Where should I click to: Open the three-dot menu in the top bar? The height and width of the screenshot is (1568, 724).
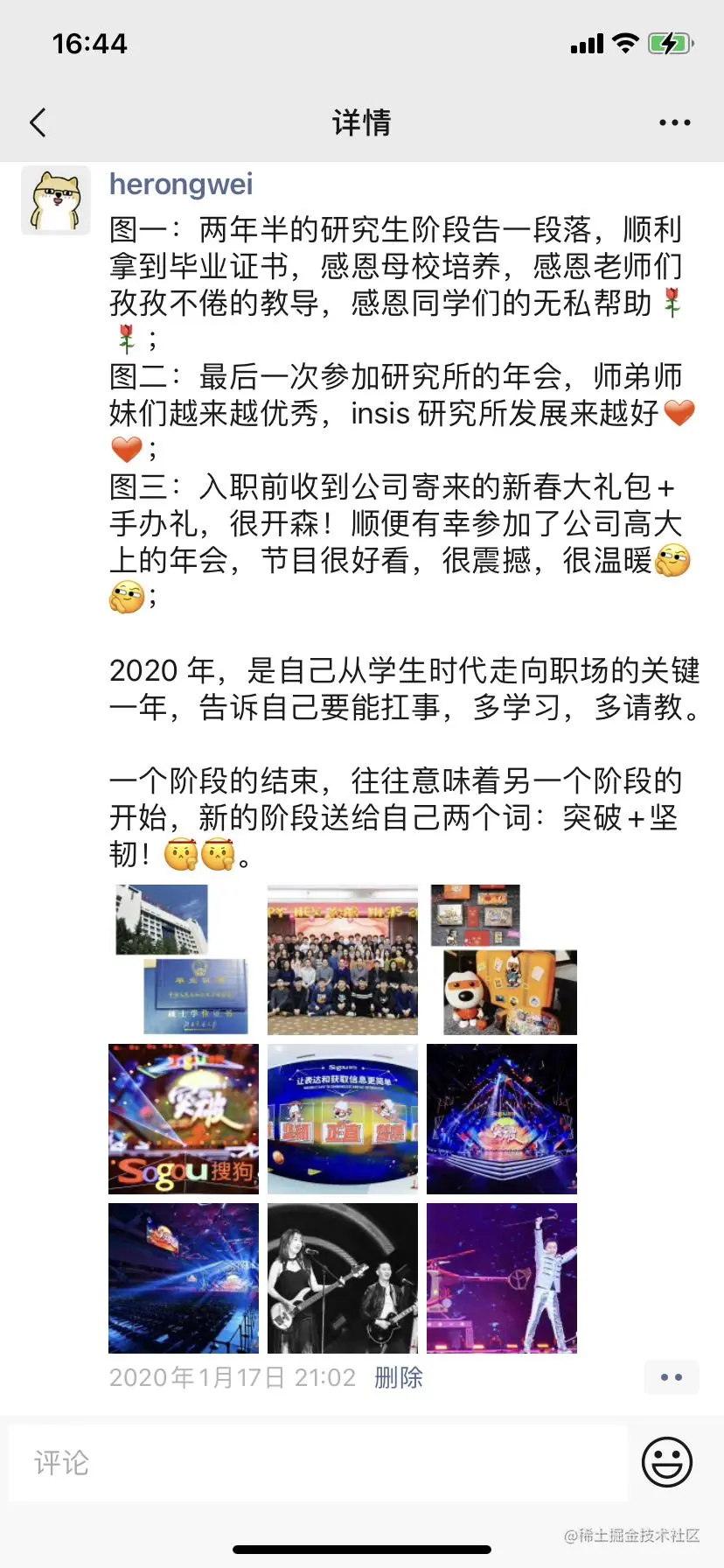[x=674, y=122]
